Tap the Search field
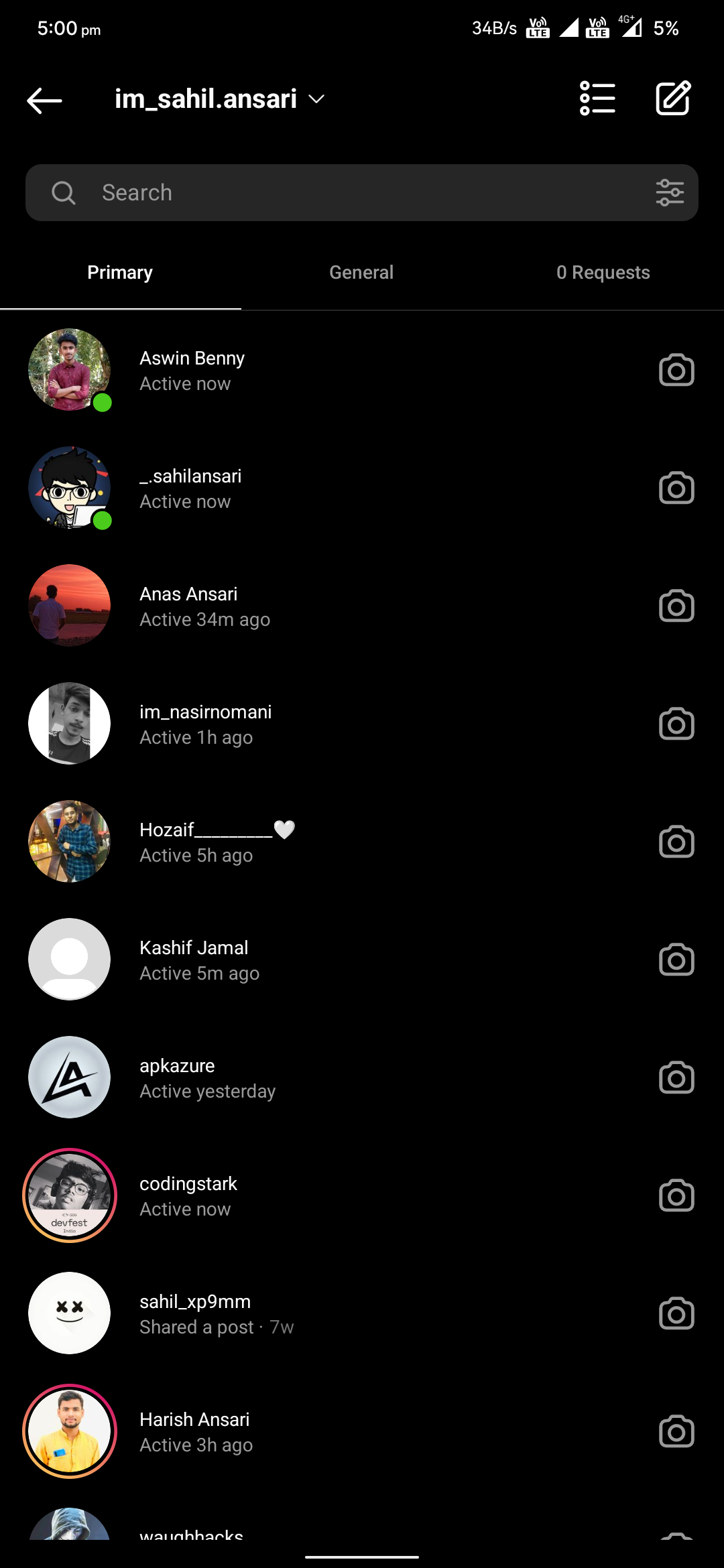Viewport: 724px width, 1568px height. coord(335,193)
